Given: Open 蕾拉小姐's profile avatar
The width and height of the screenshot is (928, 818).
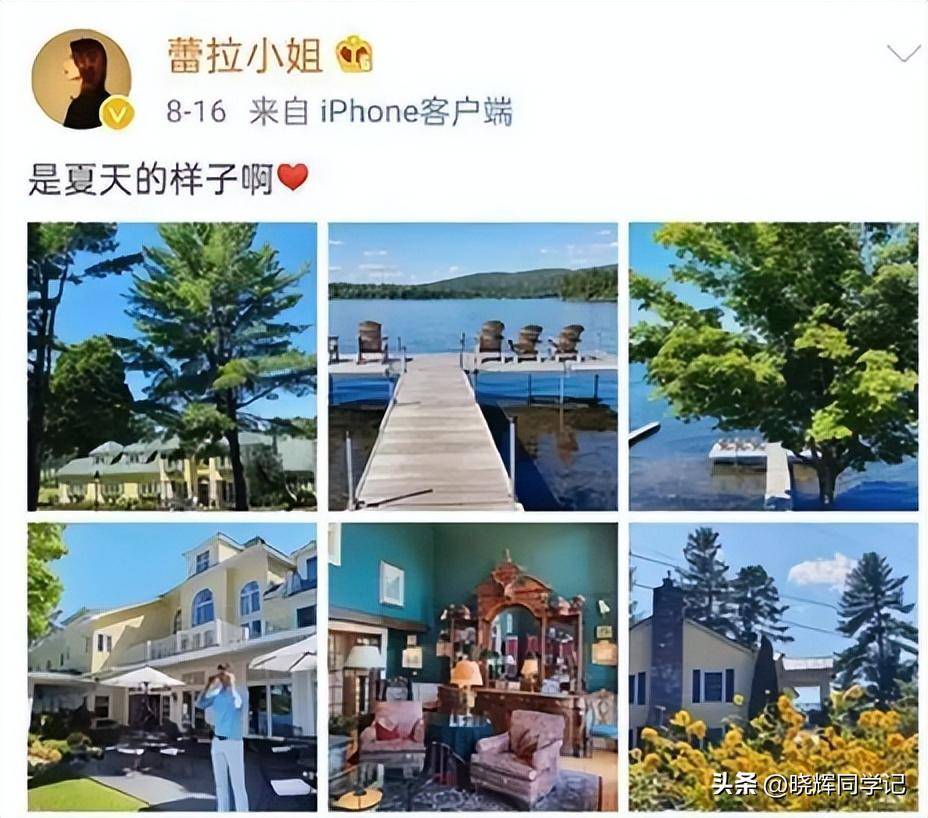Looking at the screenshot, I should point(81,79).
